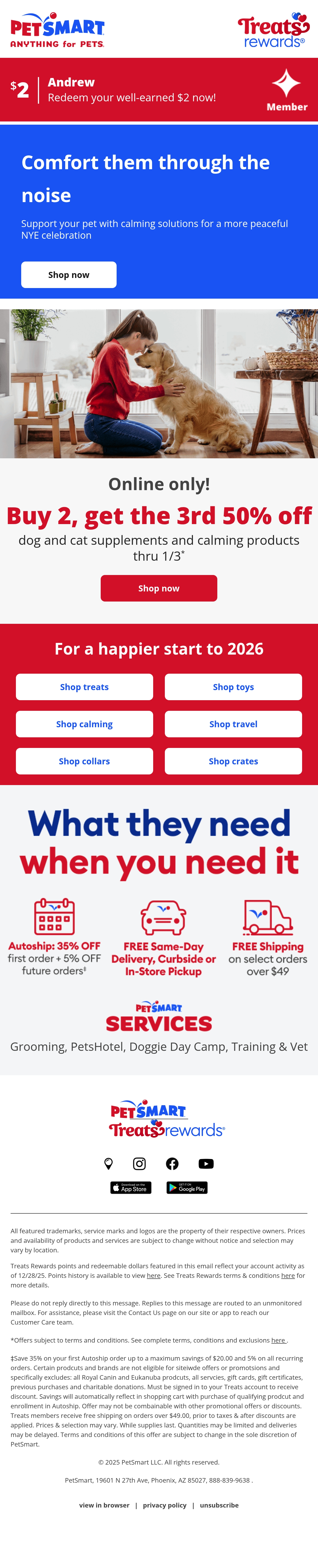Open the dog and woman photo banner
The image size is (318, 1568).
click(159, 384)
